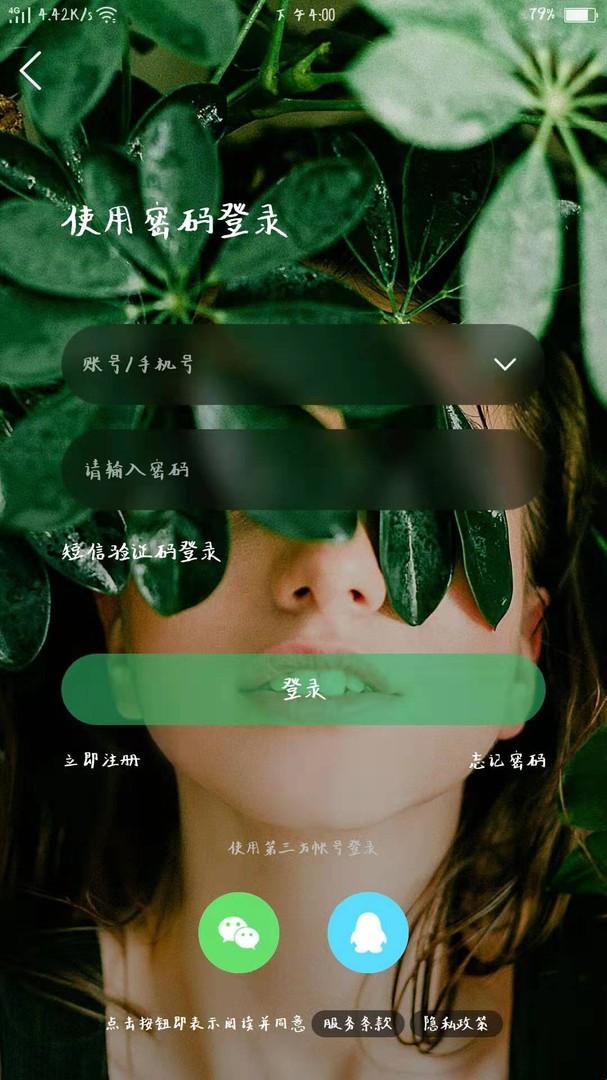607x1080 pixels.
Task: Open the 服务条款 link
Action: (358, 1024)
